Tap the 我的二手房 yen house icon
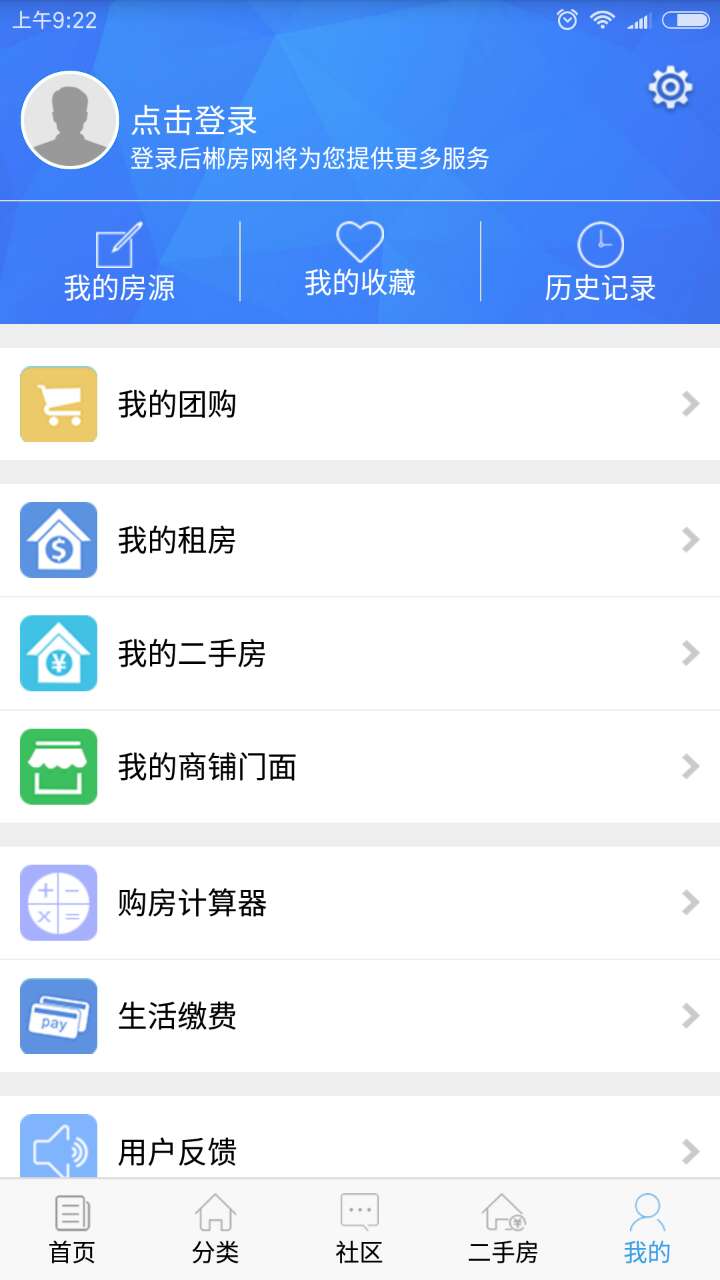 pyautogui.click(x=57, y=653)
